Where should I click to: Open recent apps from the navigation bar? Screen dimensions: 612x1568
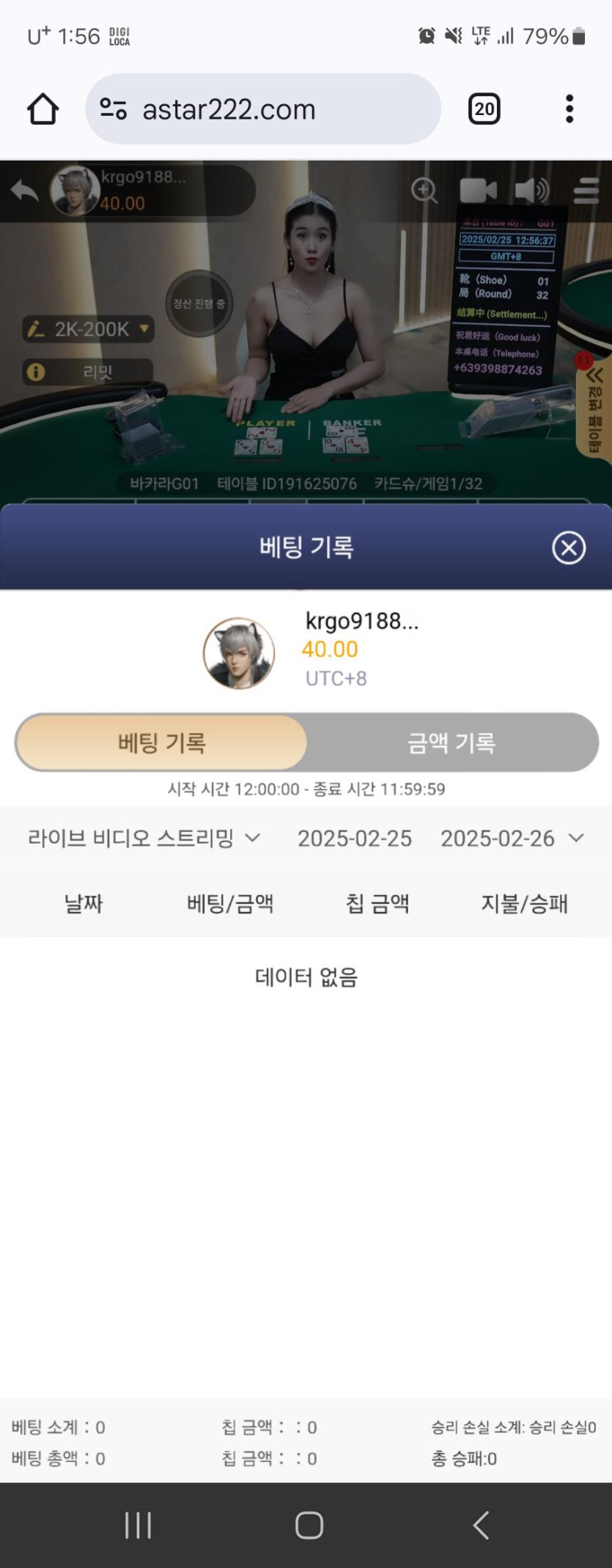point(138,1525)
